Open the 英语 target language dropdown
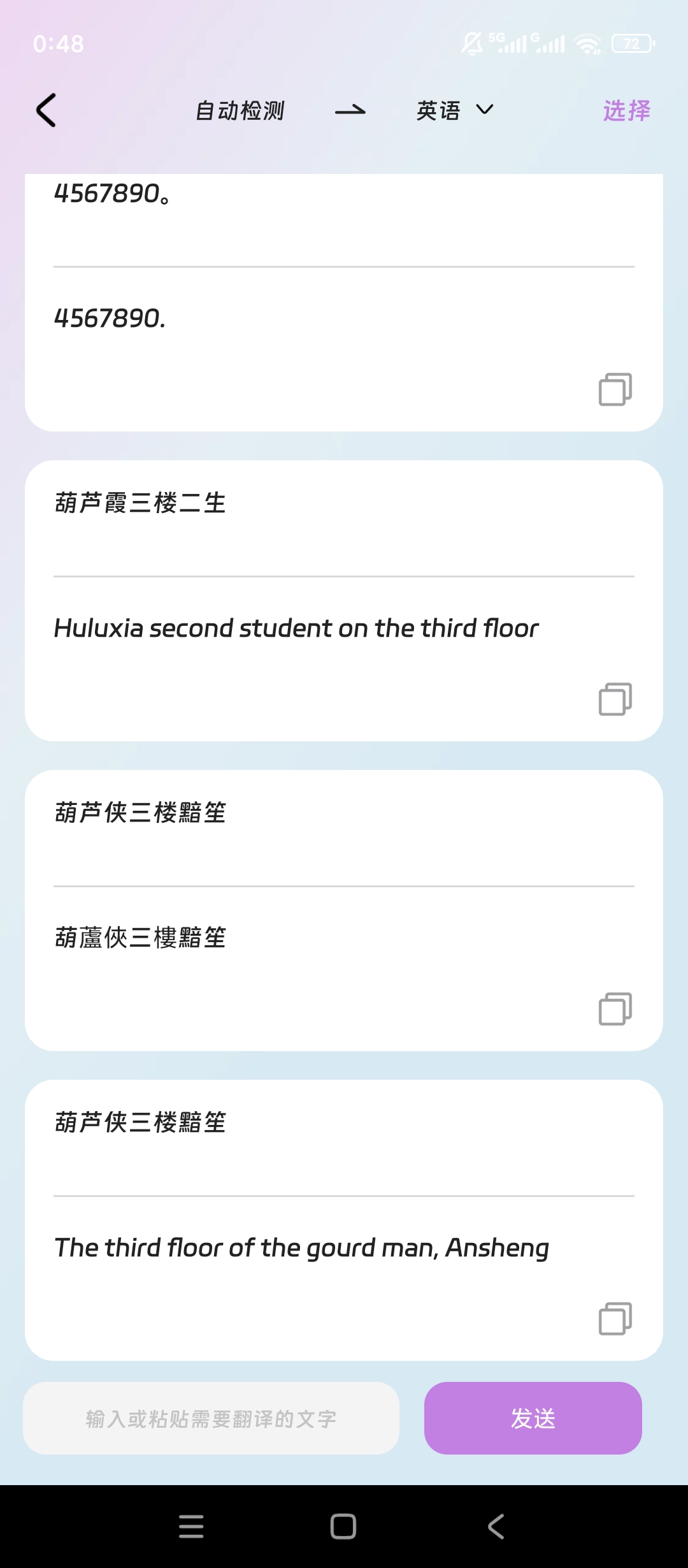This screenshot has width=688, height=1568. 455,110
